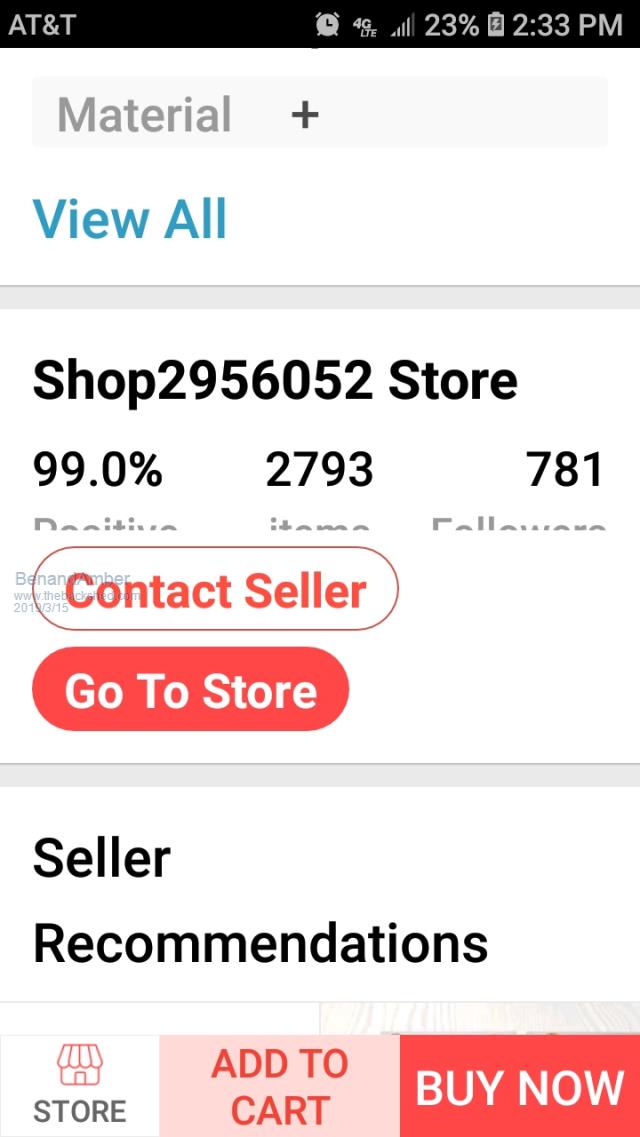Tap the Contact Seller button
Screen dimensions: 640x1137
pyautogui.click(x=216, y=590)
